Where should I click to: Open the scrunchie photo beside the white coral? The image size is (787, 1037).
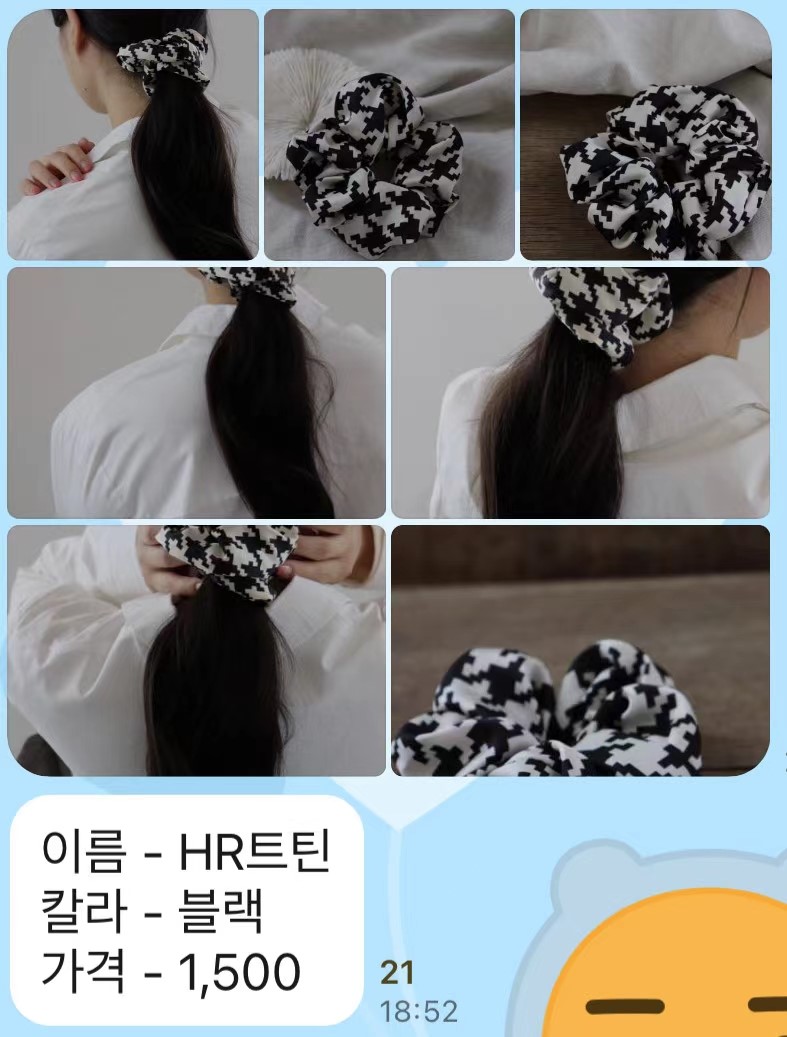(389, 135)
